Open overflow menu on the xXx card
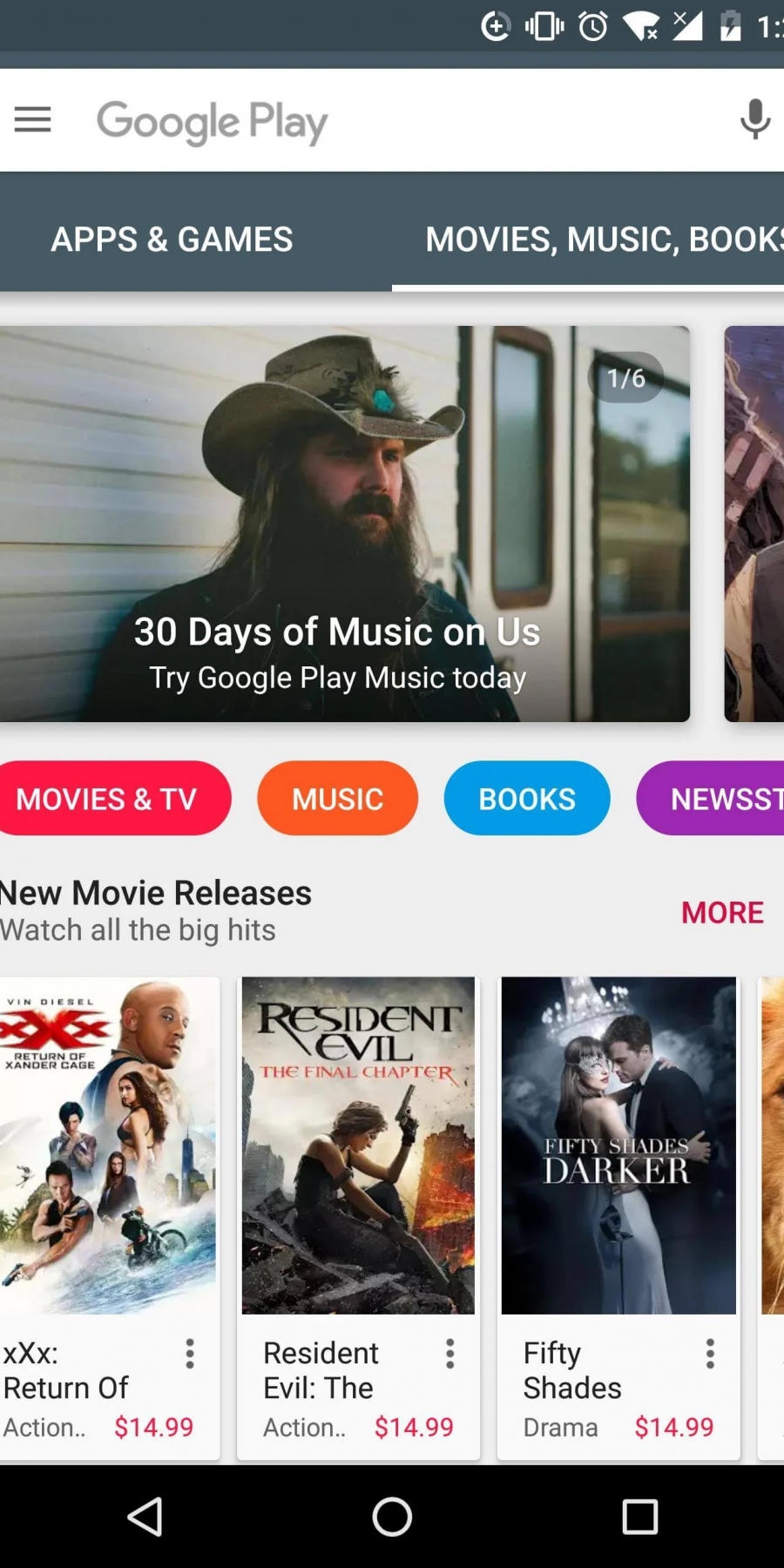The width and height of the screenshot is (784, 1568). click(x=190, y=1354)
